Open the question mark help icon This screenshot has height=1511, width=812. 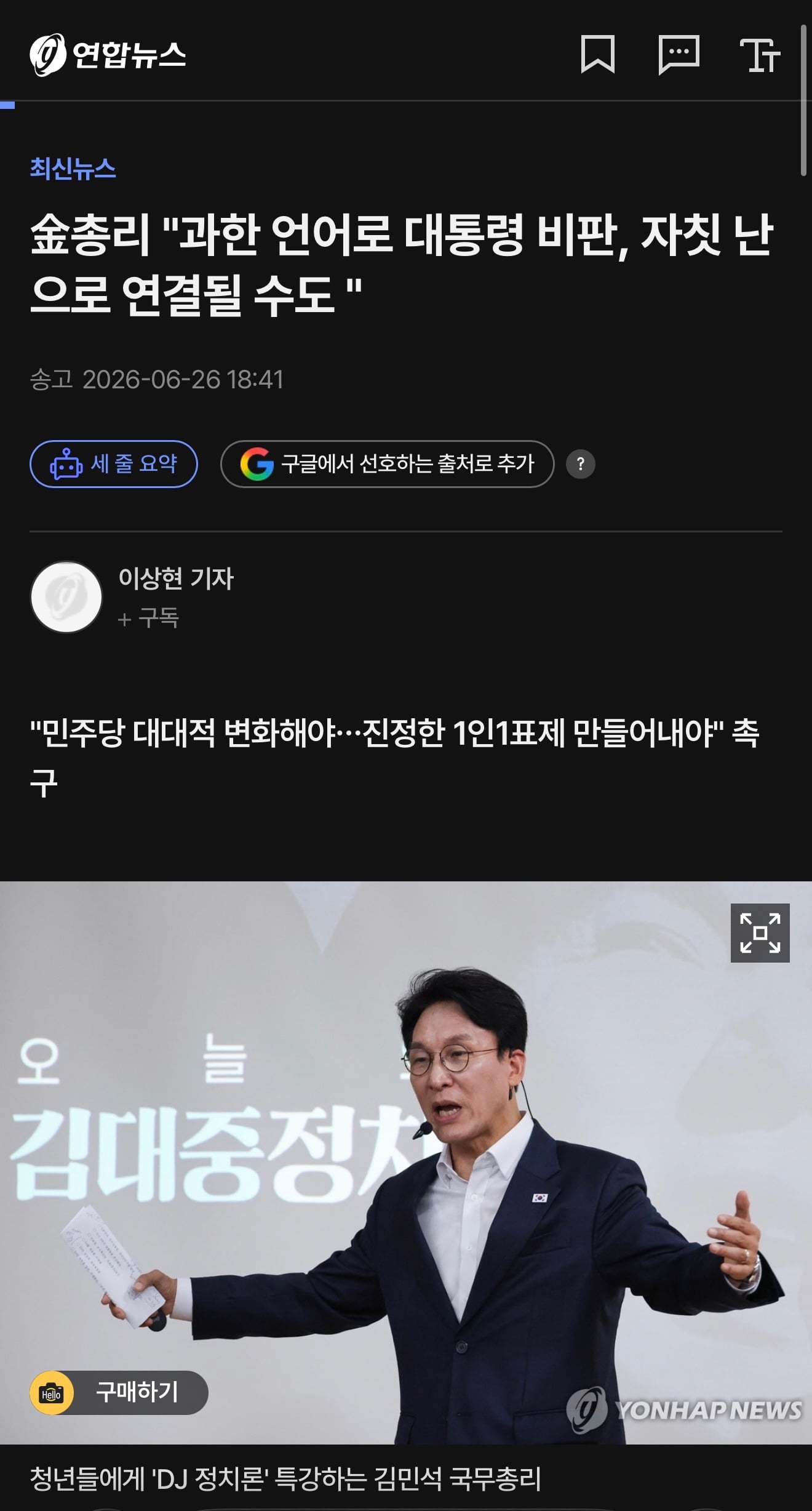pos(580,464)
